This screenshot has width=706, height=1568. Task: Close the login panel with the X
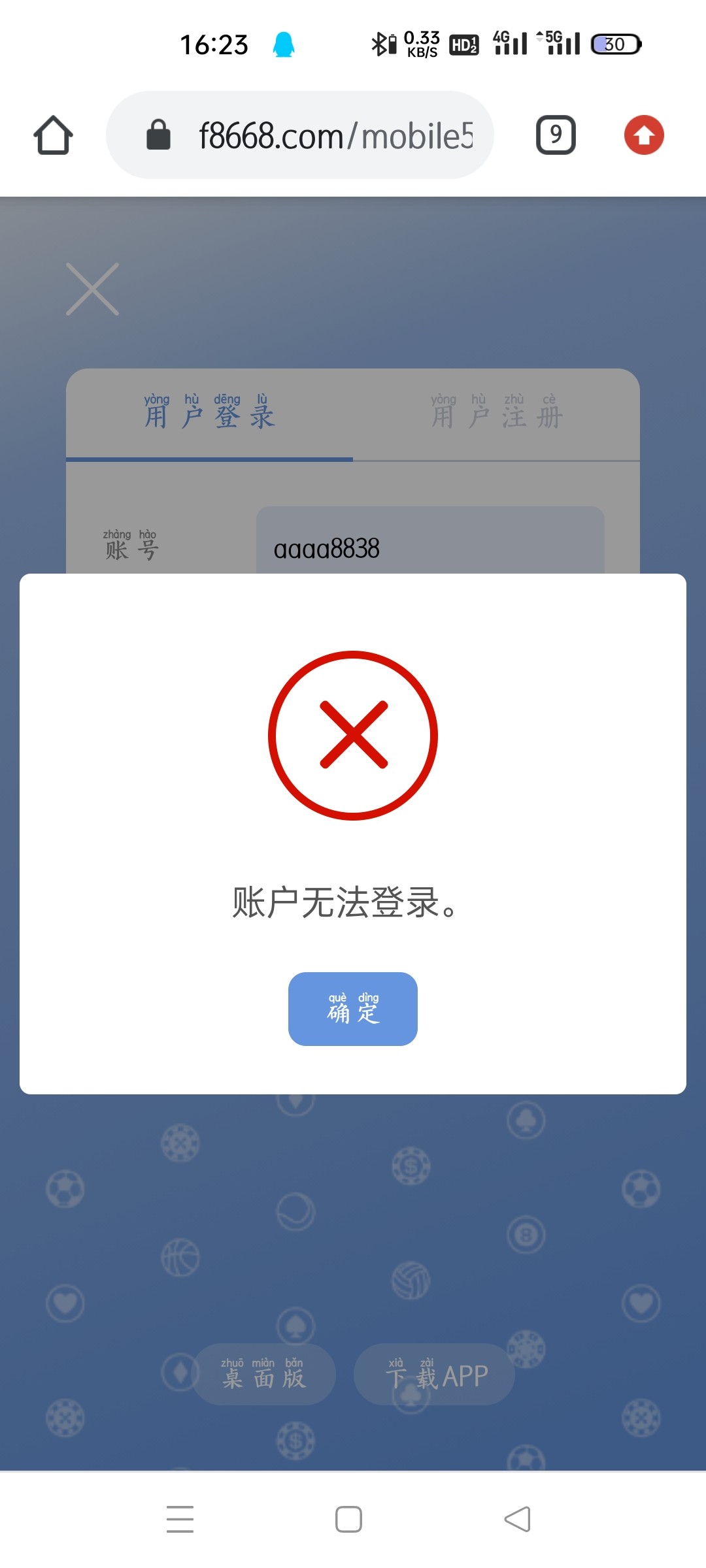pos(92,289)
